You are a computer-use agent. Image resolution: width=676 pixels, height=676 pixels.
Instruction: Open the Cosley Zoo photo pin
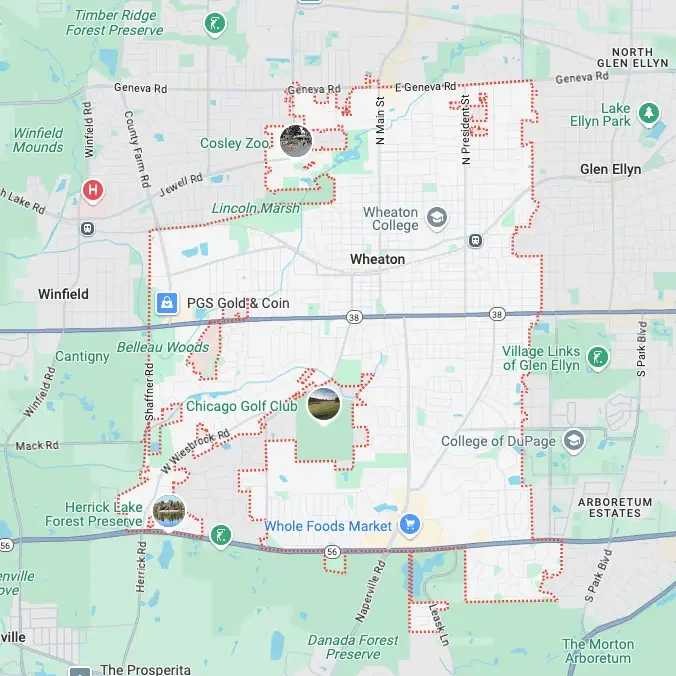tap(295, 140)
